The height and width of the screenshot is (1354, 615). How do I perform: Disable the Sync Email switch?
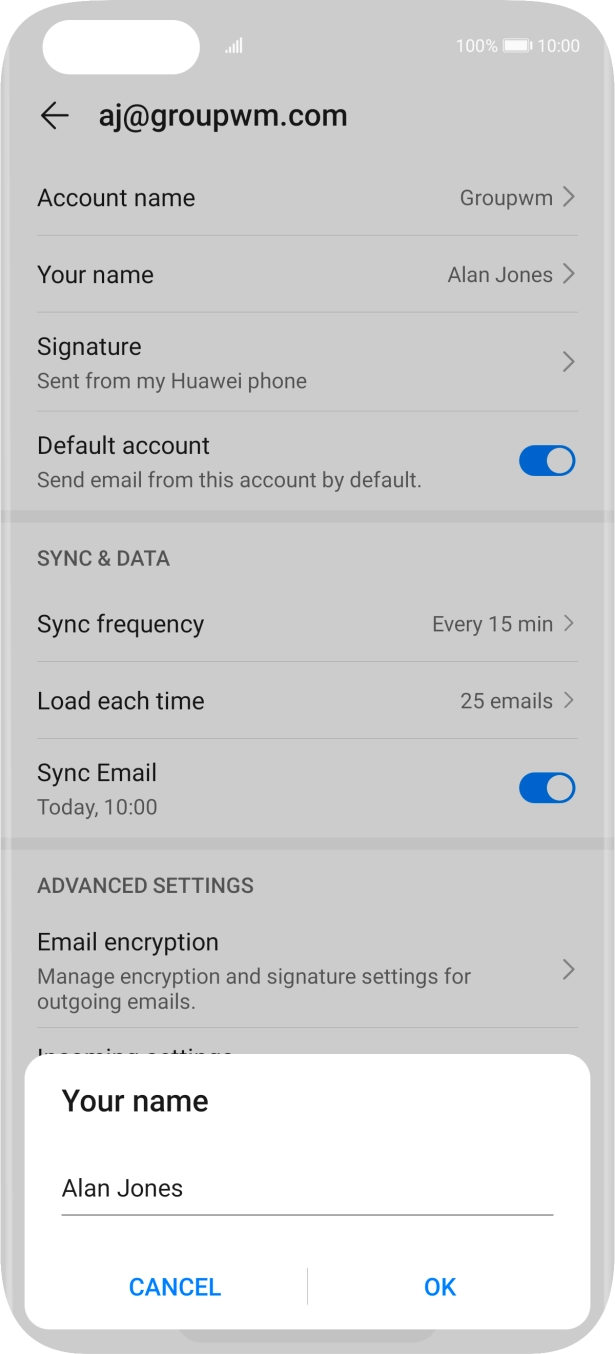[x=547, y=788]
